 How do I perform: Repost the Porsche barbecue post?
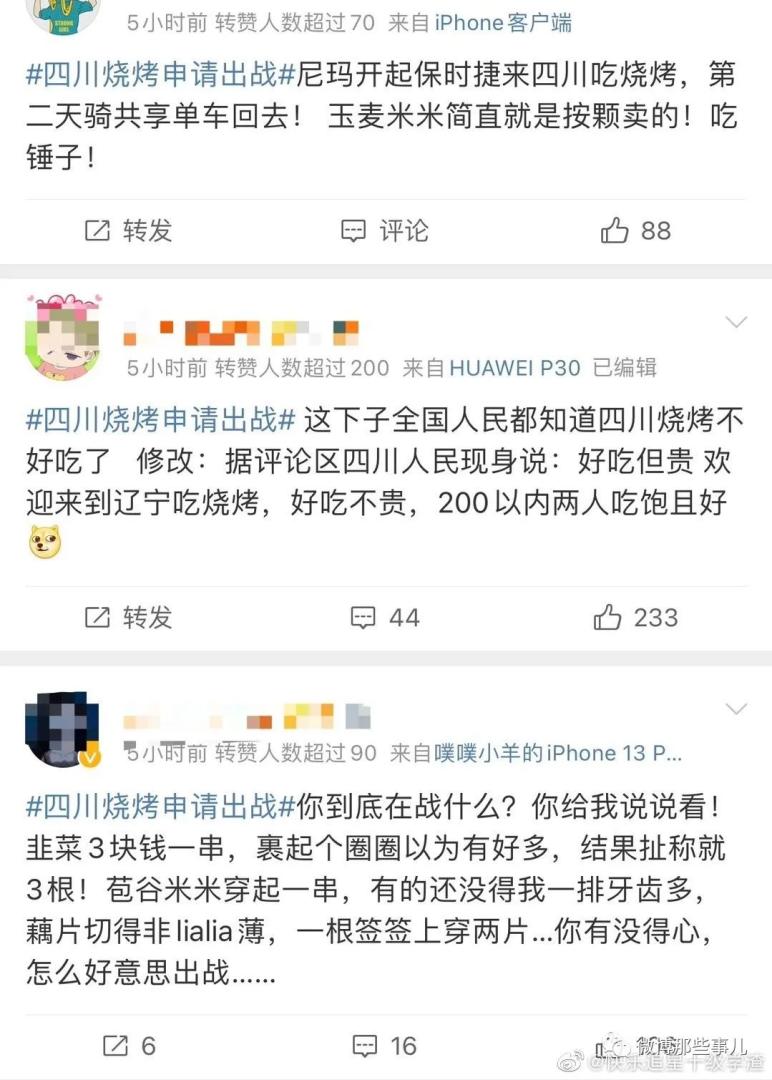[x=128, y=231]
